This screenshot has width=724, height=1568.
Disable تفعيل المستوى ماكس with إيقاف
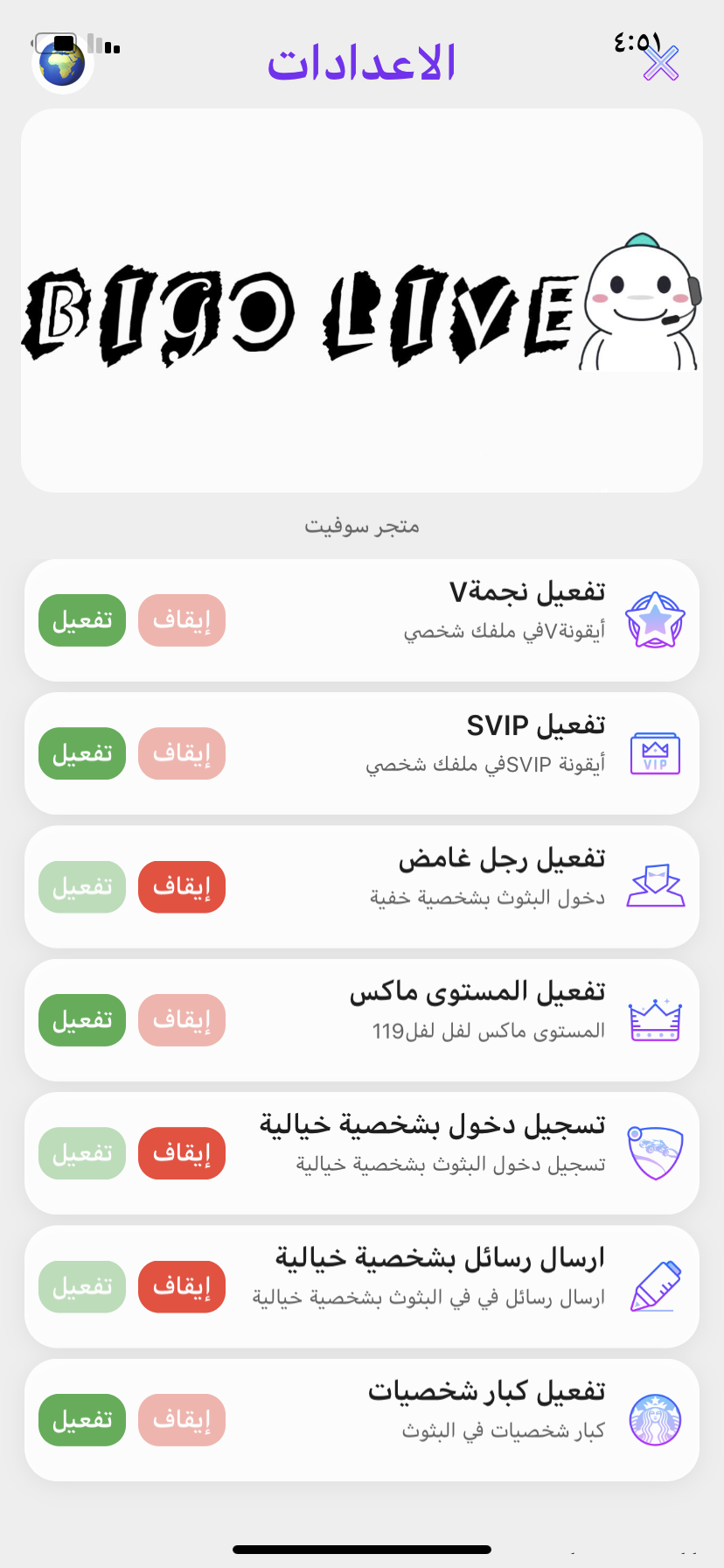(182, 1020)
